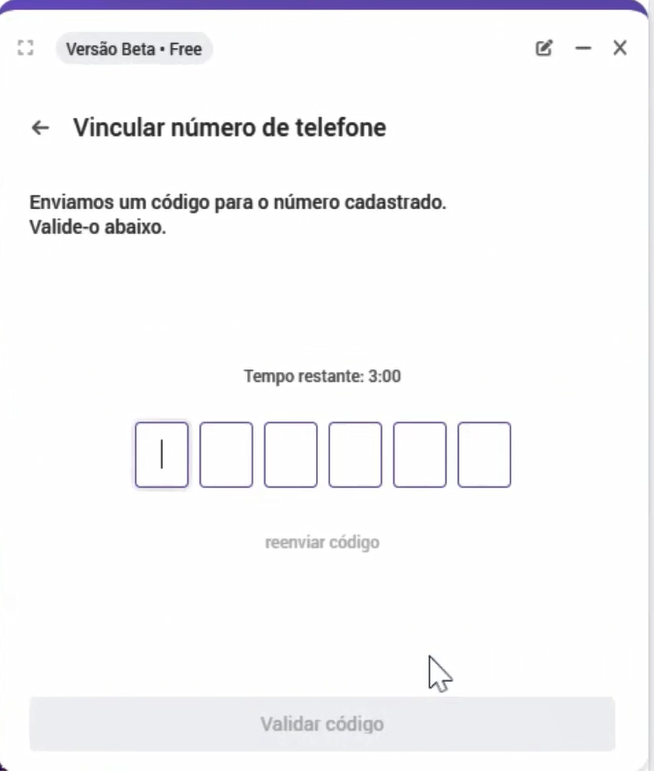Image resolution: width=654 pixels, height=771 pixels.
Task: Select the fourth code digit box
Action: pos(355,455)
